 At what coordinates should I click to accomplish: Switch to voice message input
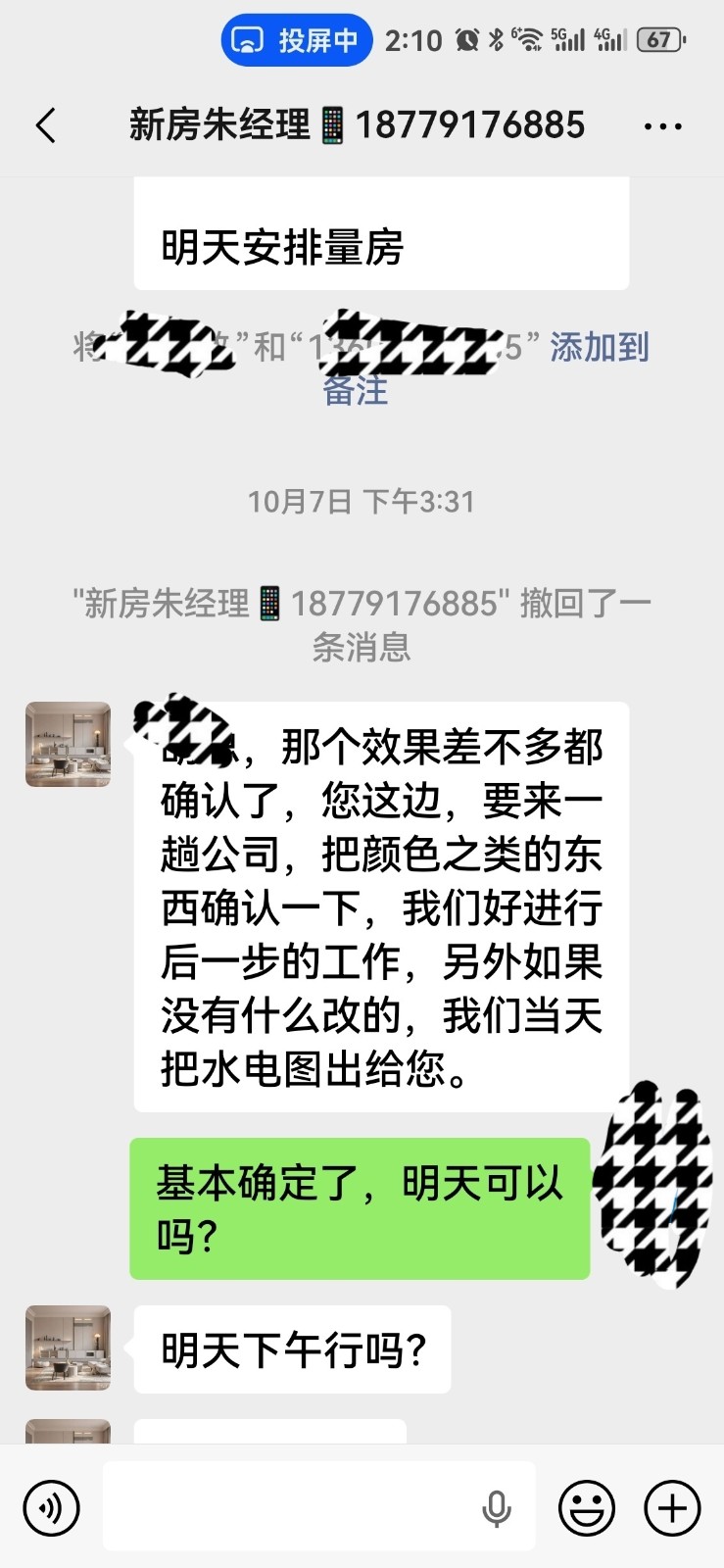[51, 1507]
